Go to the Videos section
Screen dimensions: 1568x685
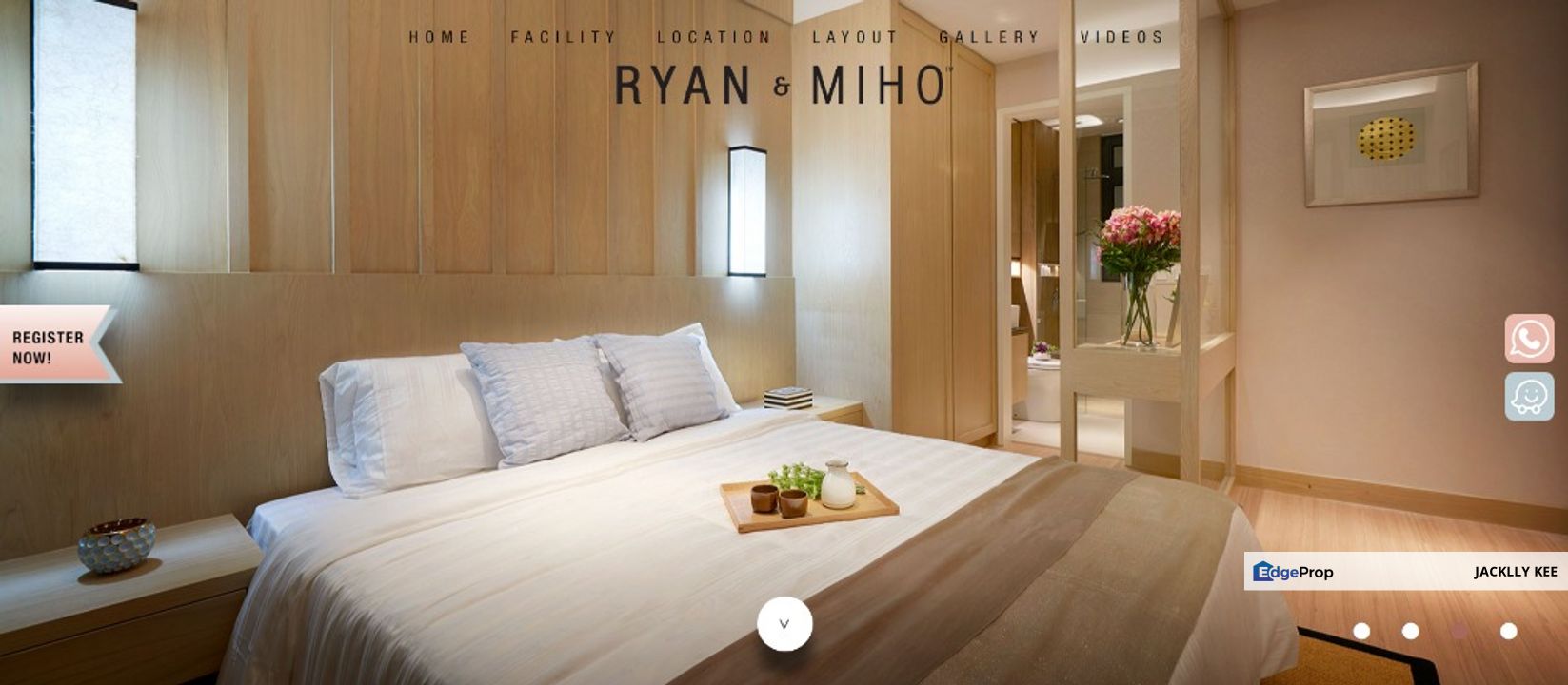(1122, 37)
